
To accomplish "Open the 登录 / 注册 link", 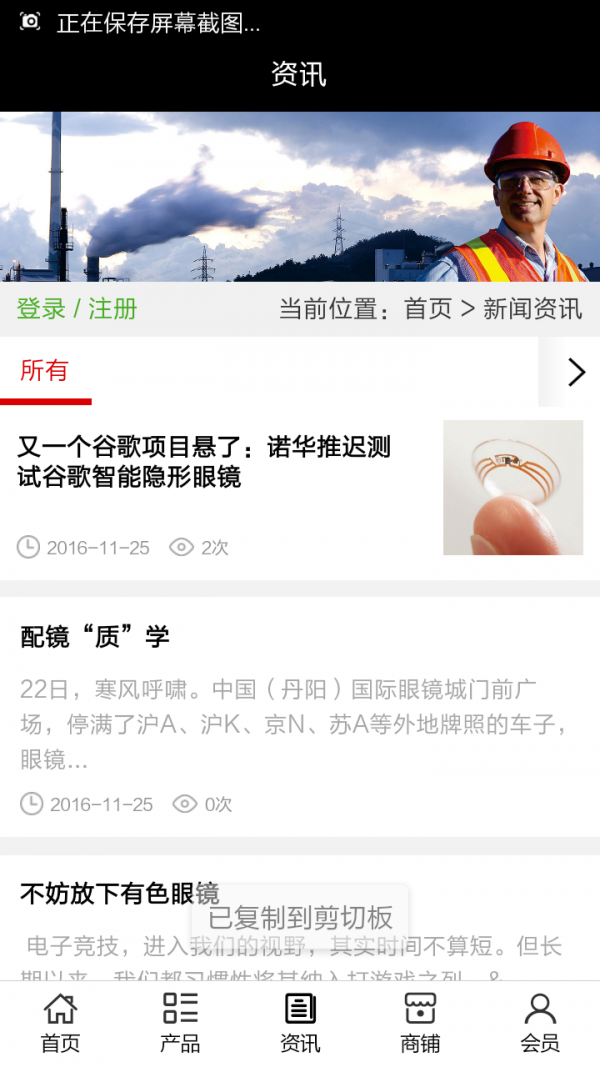I will 77,309.
